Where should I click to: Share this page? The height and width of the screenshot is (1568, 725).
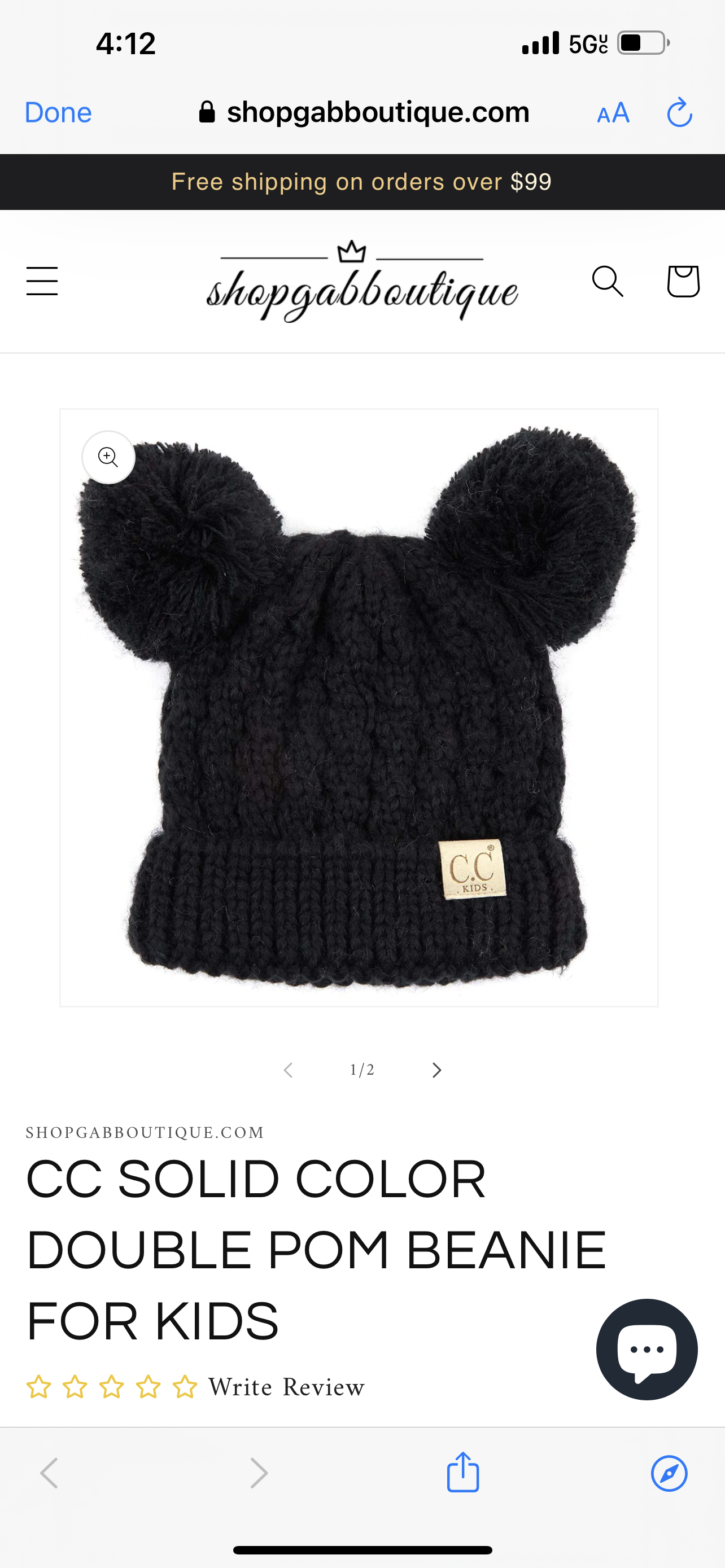462,1473
